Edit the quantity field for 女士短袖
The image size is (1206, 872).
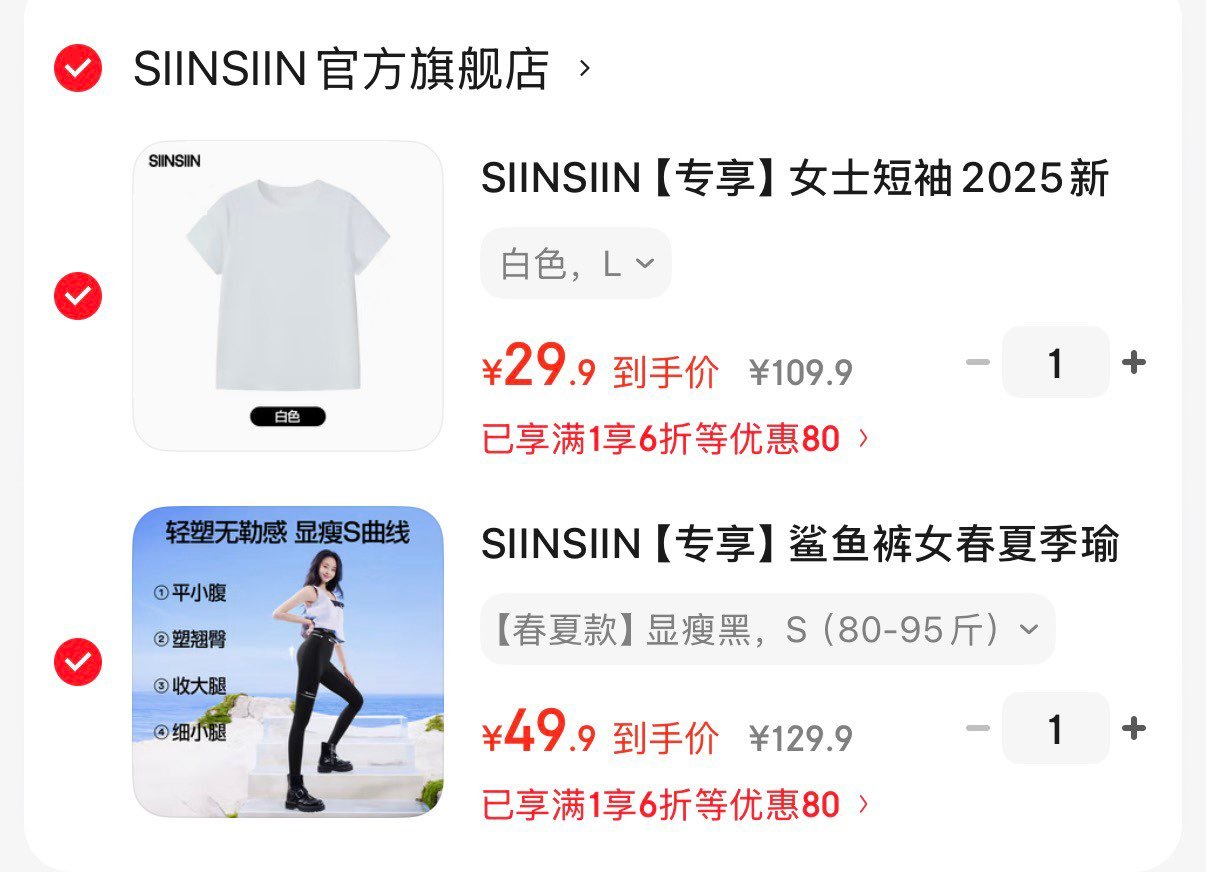1055,362
